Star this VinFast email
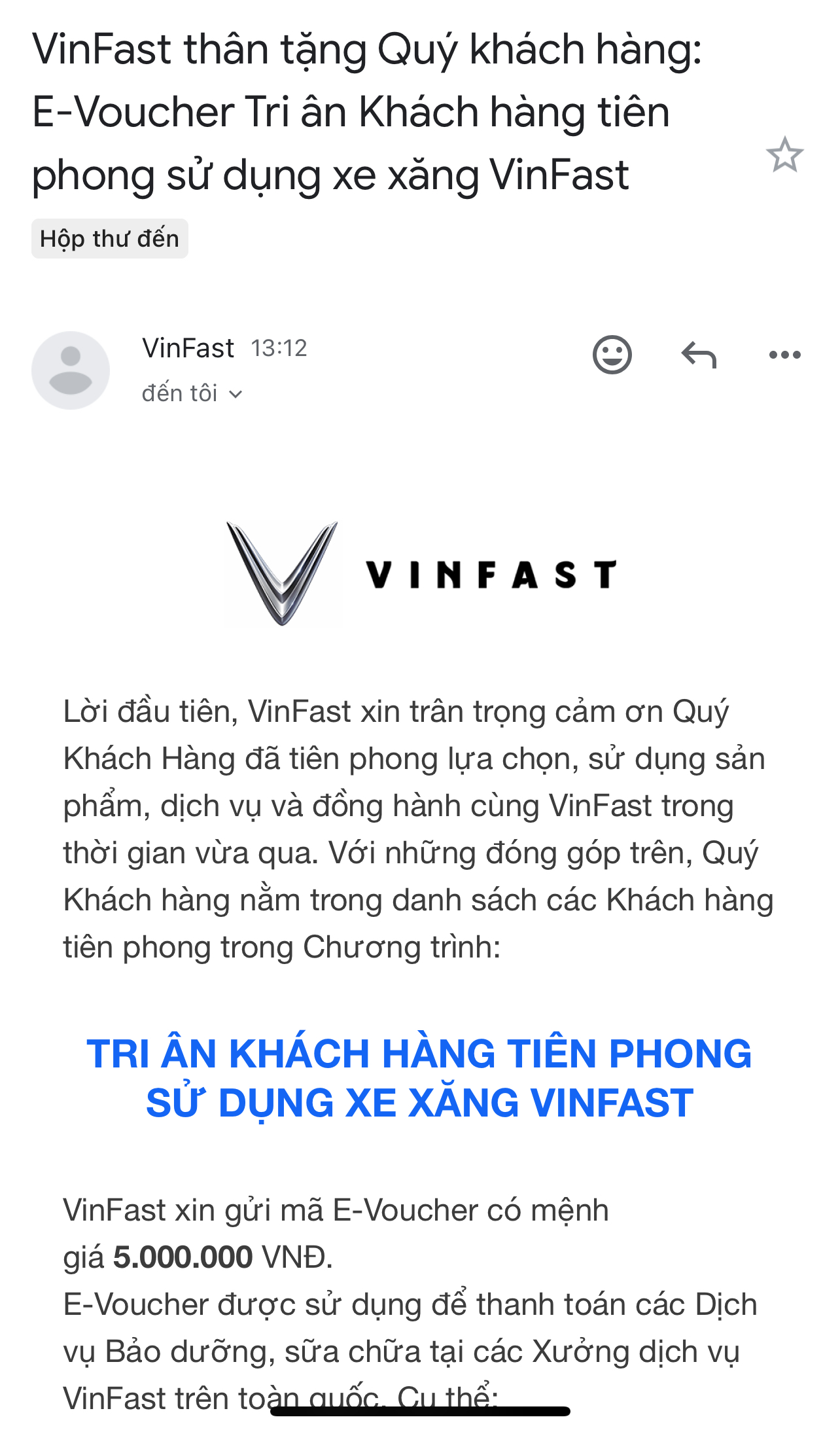Viewport: 840px width, 1432px height. pos(784,155)
